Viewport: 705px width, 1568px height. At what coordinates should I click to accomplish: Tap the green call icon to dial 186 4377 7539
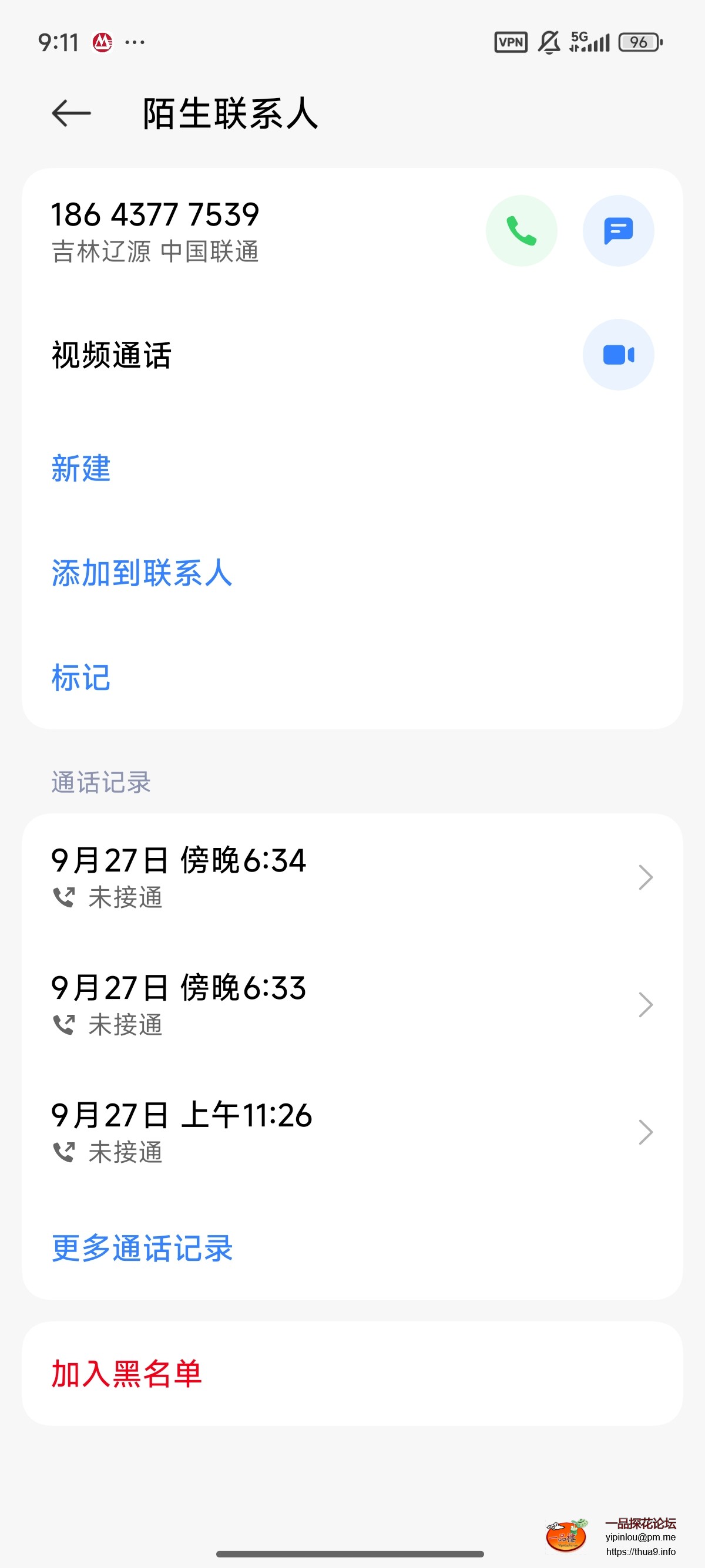pos(522,231)
